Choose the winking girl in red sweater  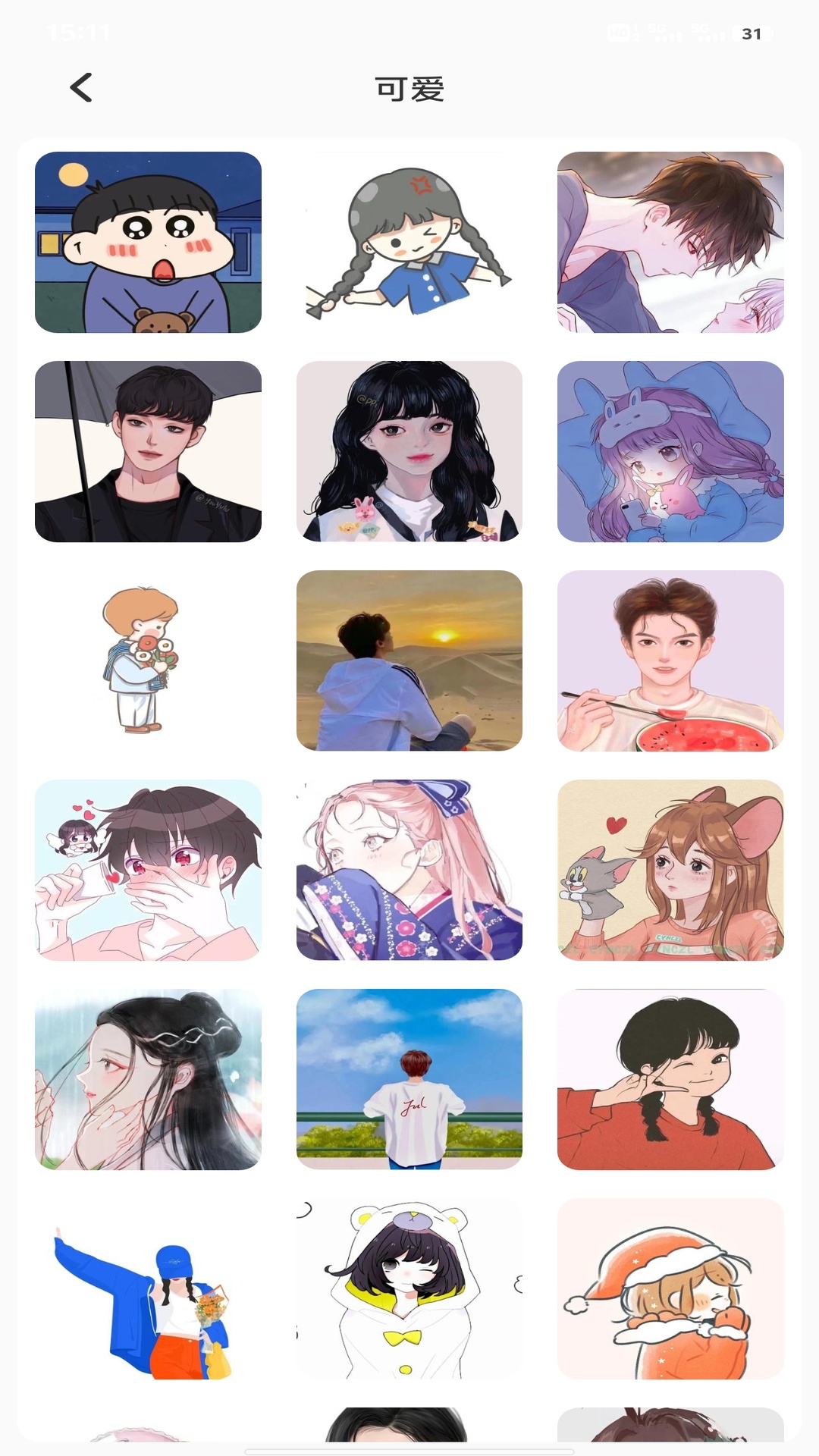tap(670, 1079)
